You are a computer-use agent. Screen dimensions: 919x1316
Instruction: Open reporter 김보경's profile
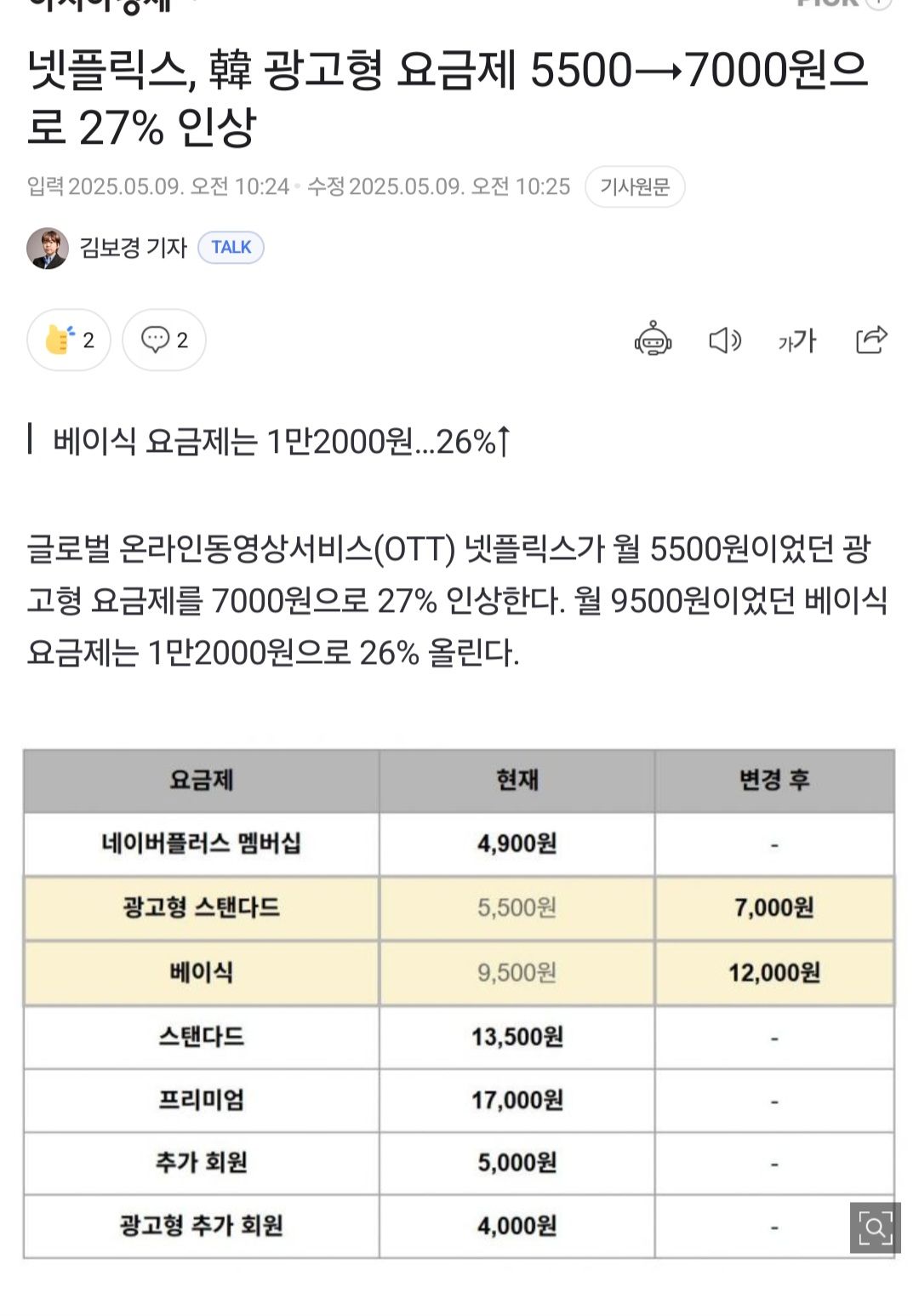pos(132,248)
